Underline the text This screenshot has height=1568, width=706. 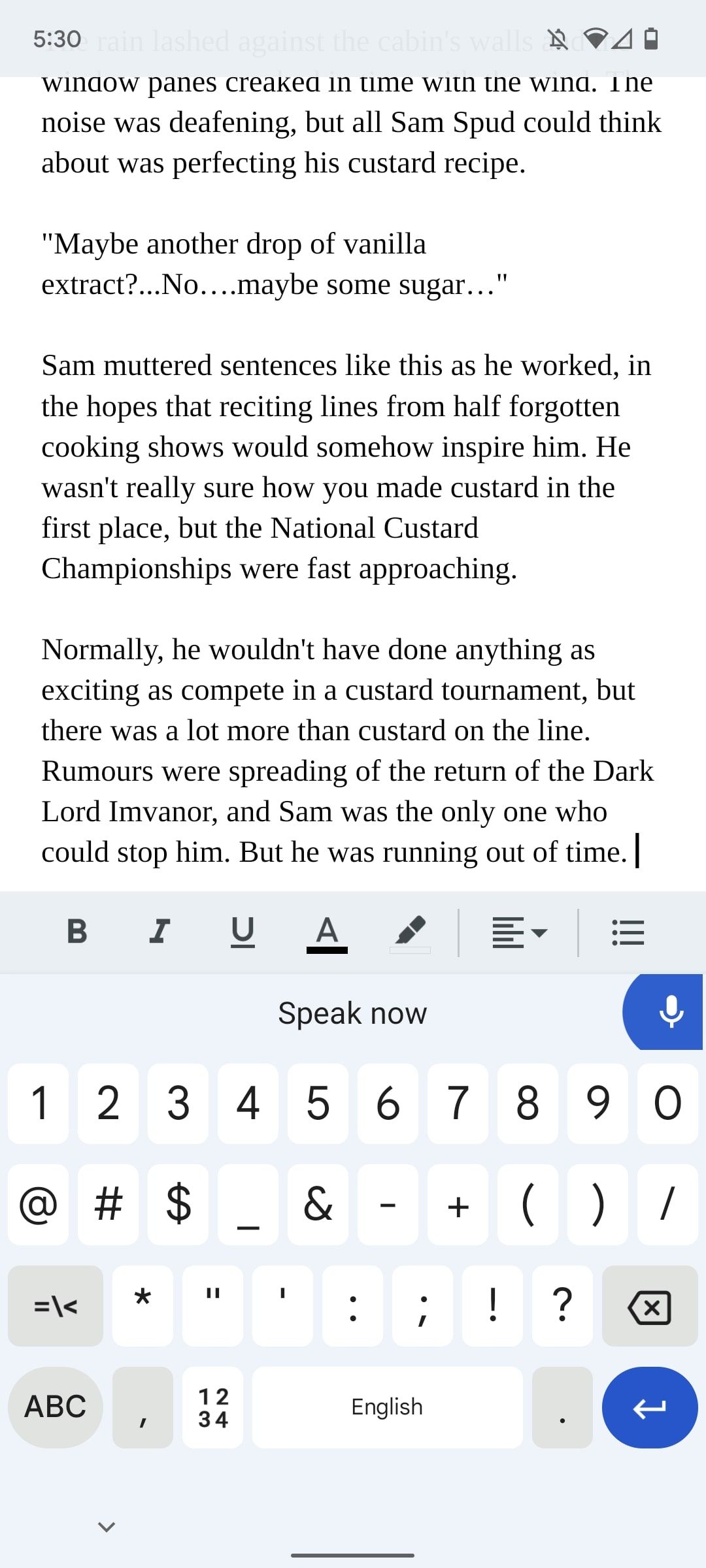(243, 932)
